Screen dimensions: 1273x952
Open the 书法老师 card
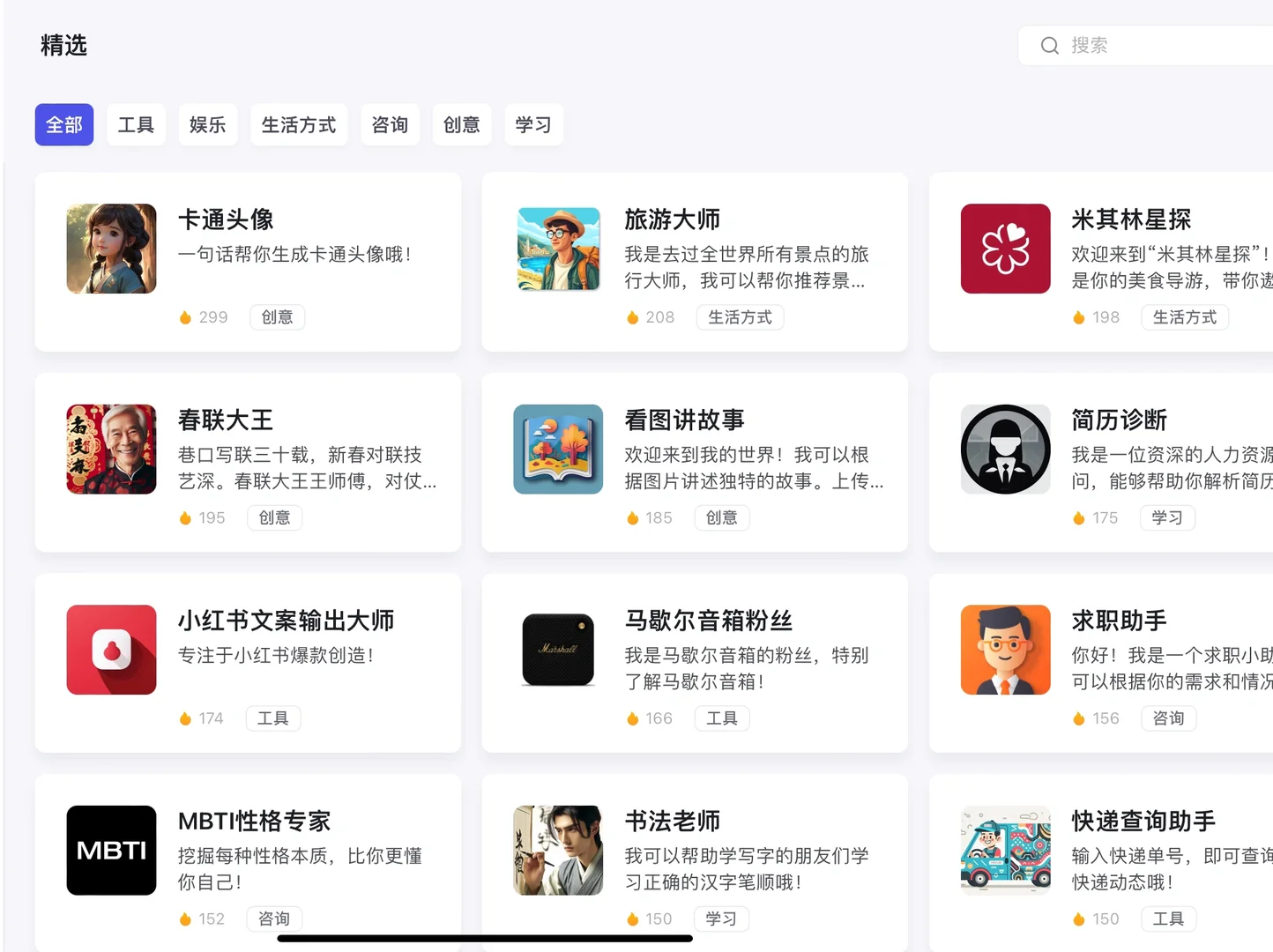click(695, 863)
